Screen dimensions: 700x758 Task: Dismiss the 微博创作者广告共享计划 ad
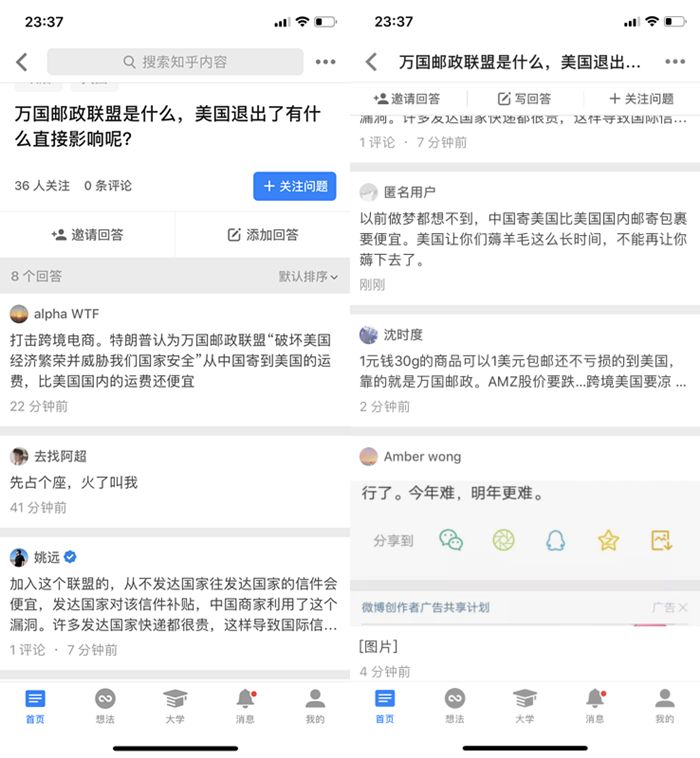tap(683, 607)
